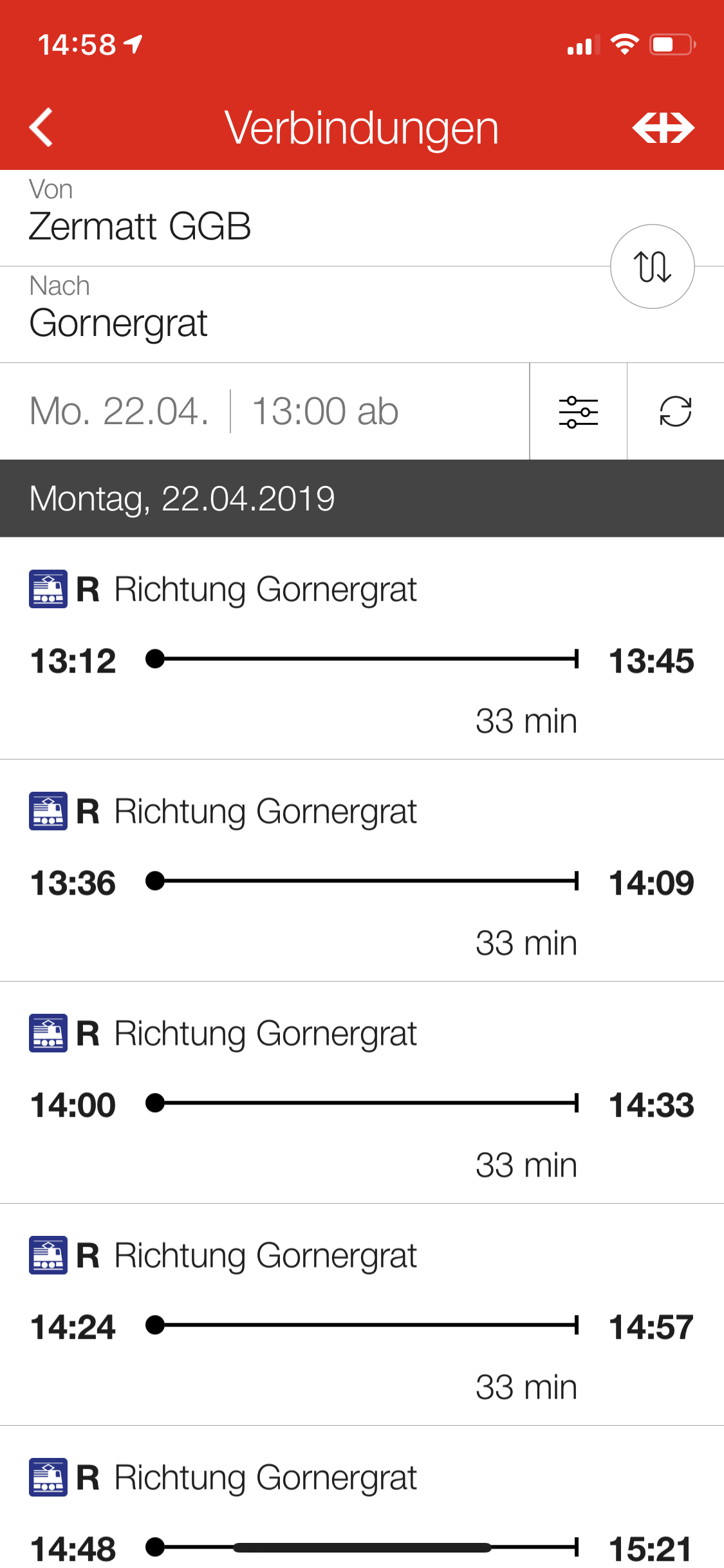Select the 14:00 to 14:33 connection
The width and height of the screenshot is (724, 1568).
coord(362,1094)
